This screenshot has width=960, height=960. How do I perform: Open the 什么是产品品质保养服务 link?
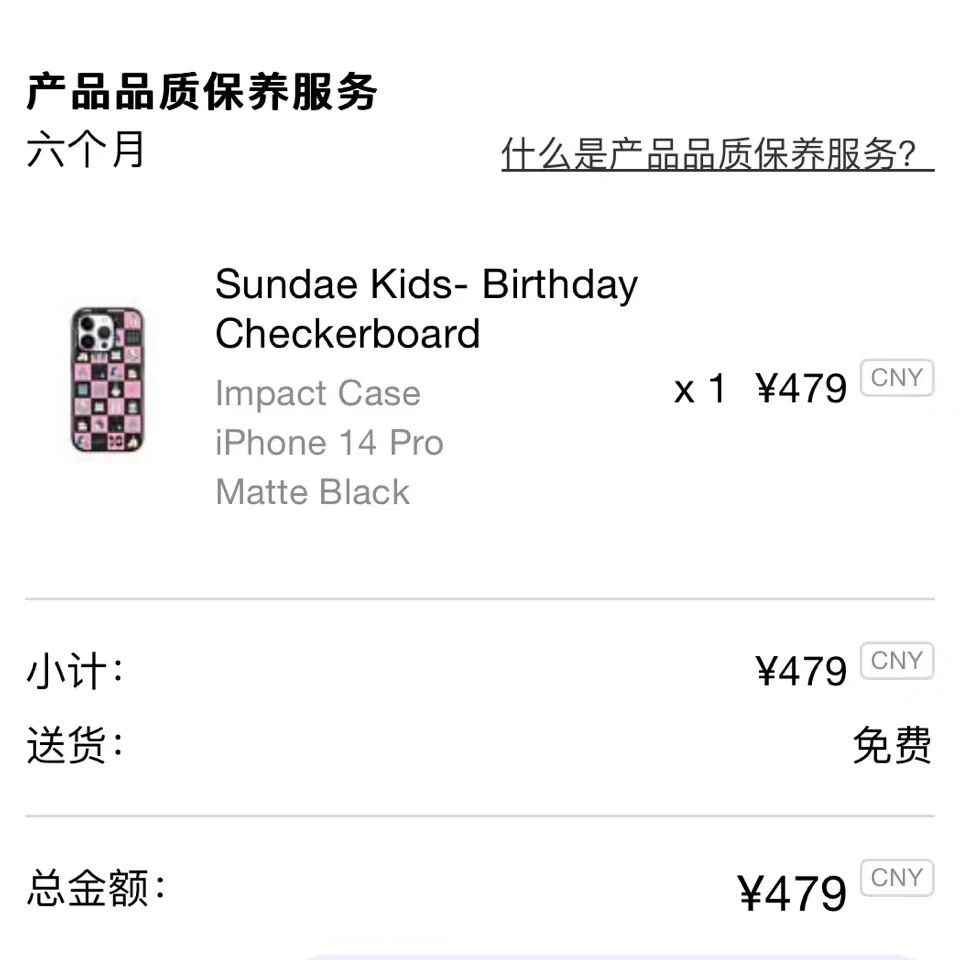716,154
